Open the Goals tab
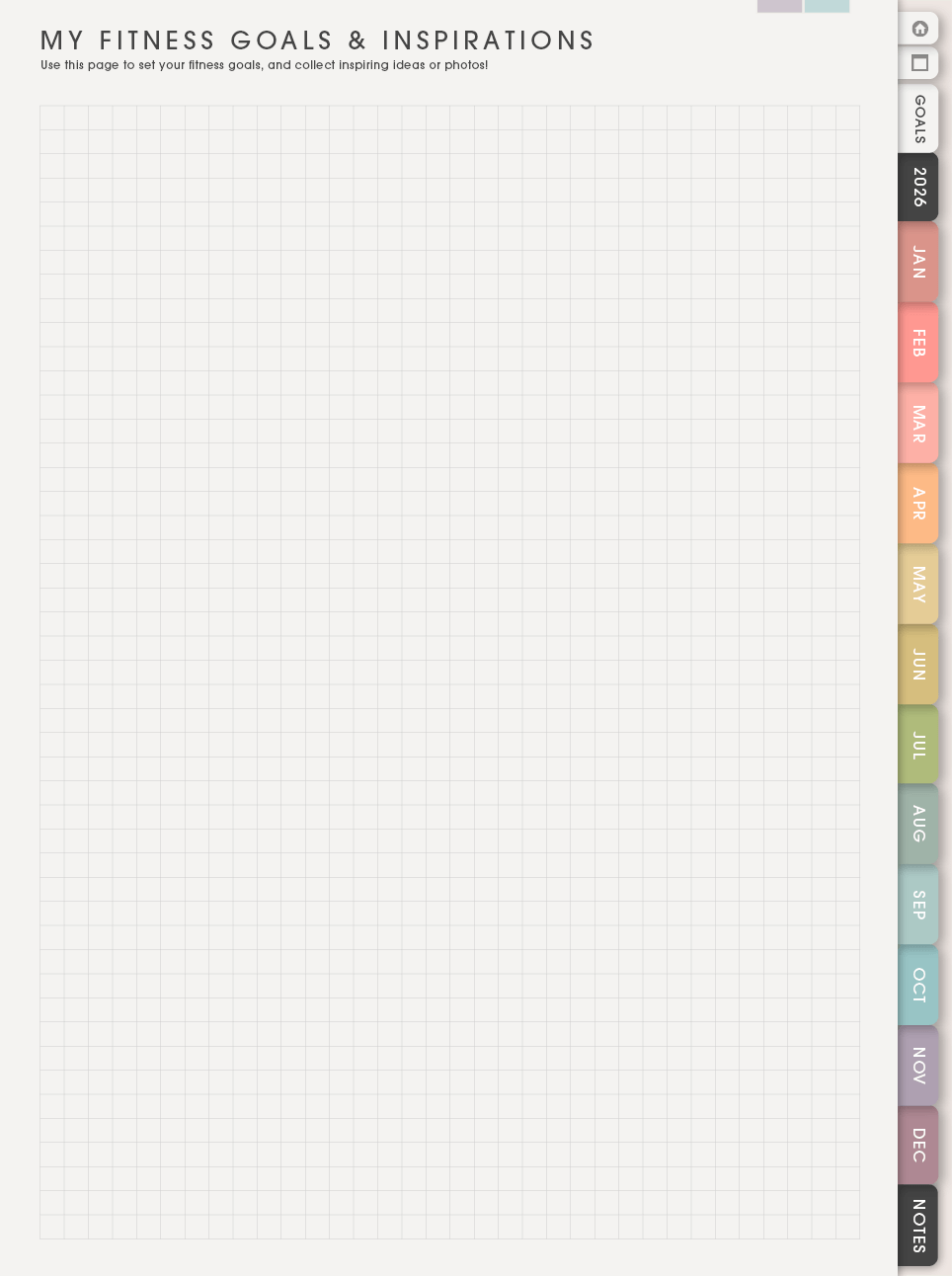Screen dimensions: 952x1276 point(918,119)
